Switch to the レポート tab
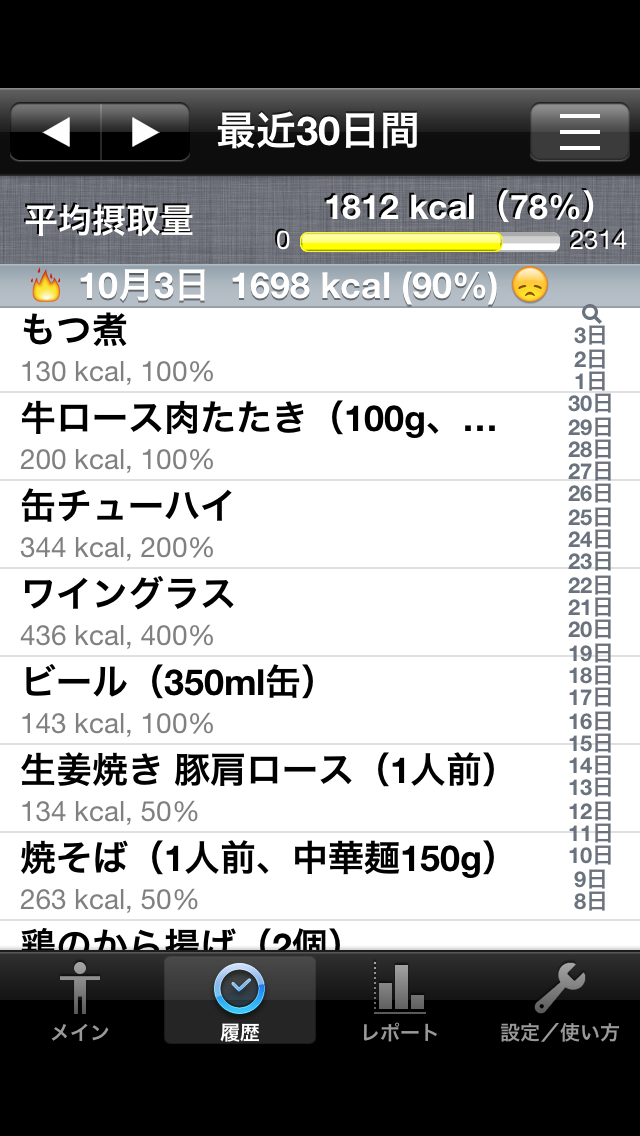The height and width of the screenshot is (1136, 640). [400, 1000]
